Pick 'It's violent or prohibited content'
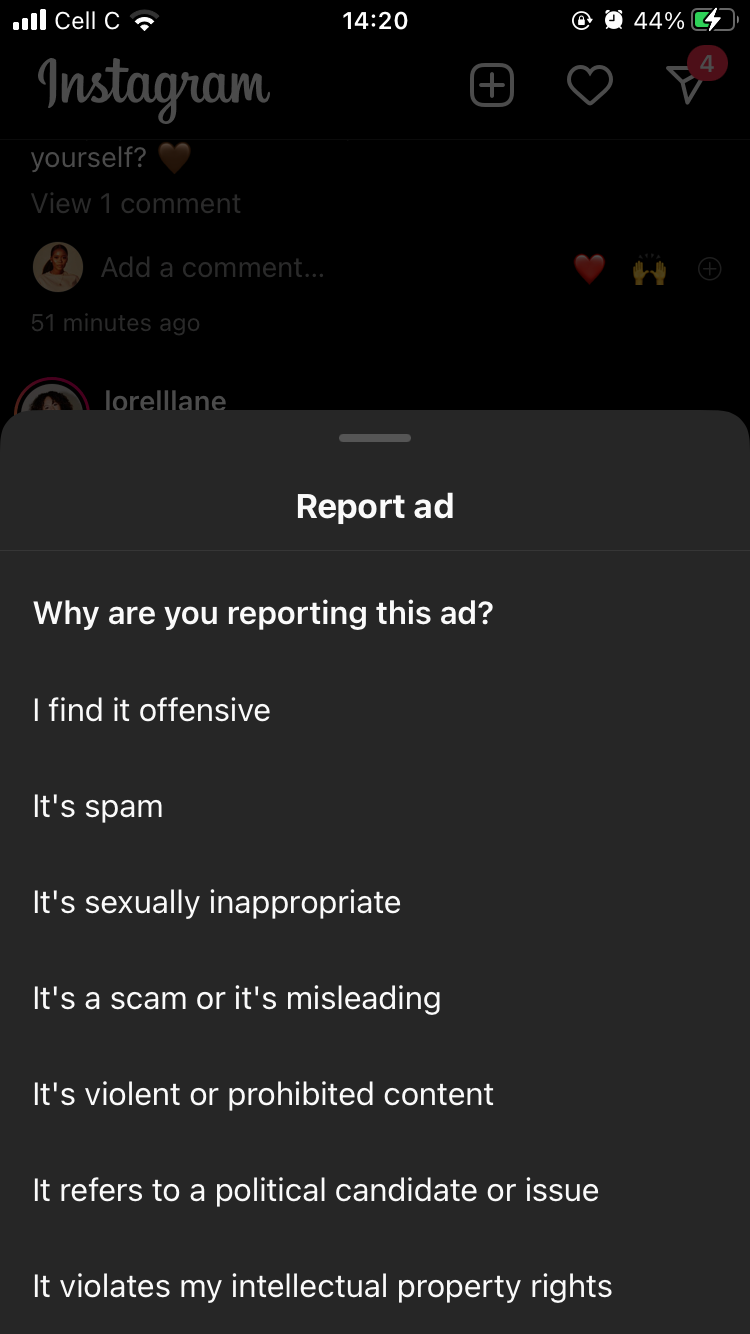The image size is (750, 1334). click(x=263, y=1094)
